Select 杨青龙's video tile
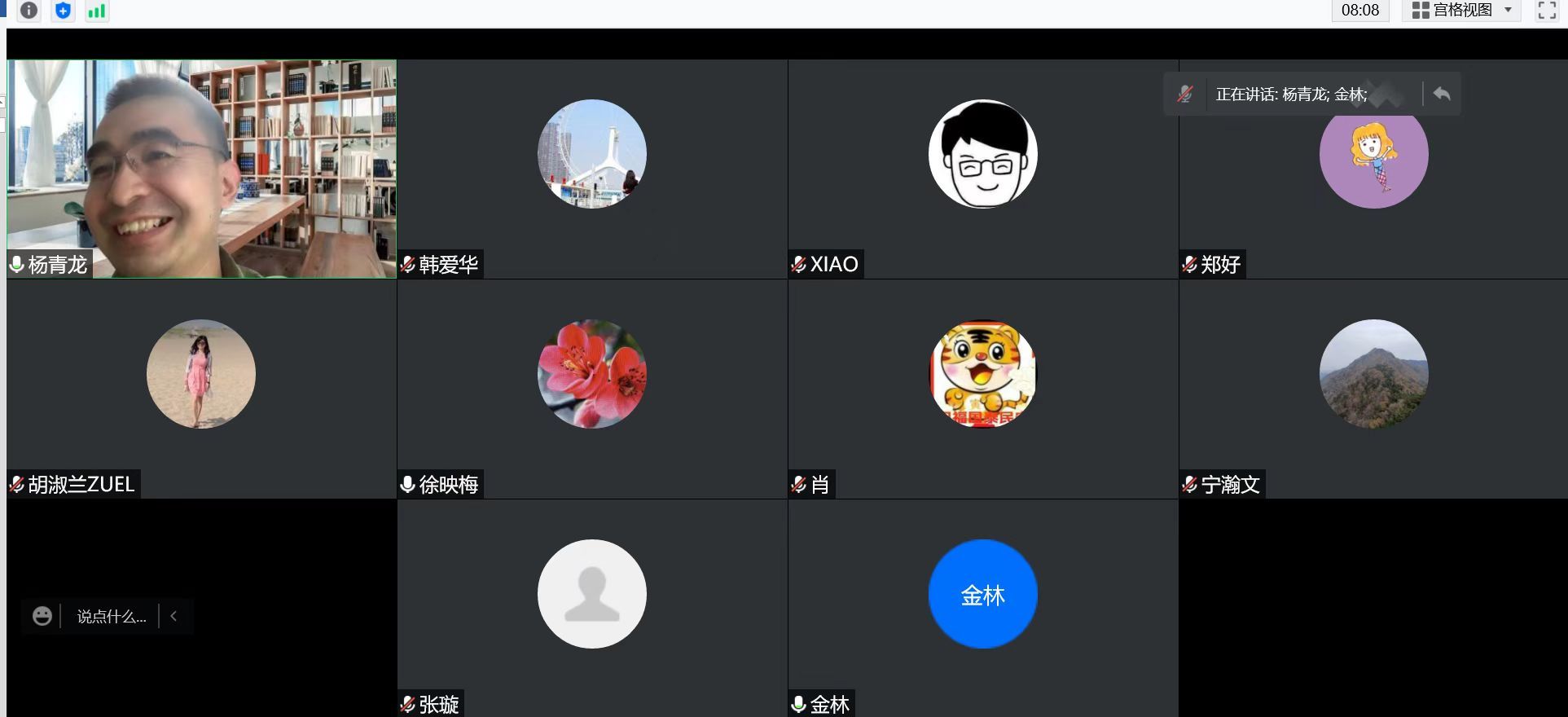Image resolution: width=1568 pixels, height=717 pixels. tap(201, 169)
